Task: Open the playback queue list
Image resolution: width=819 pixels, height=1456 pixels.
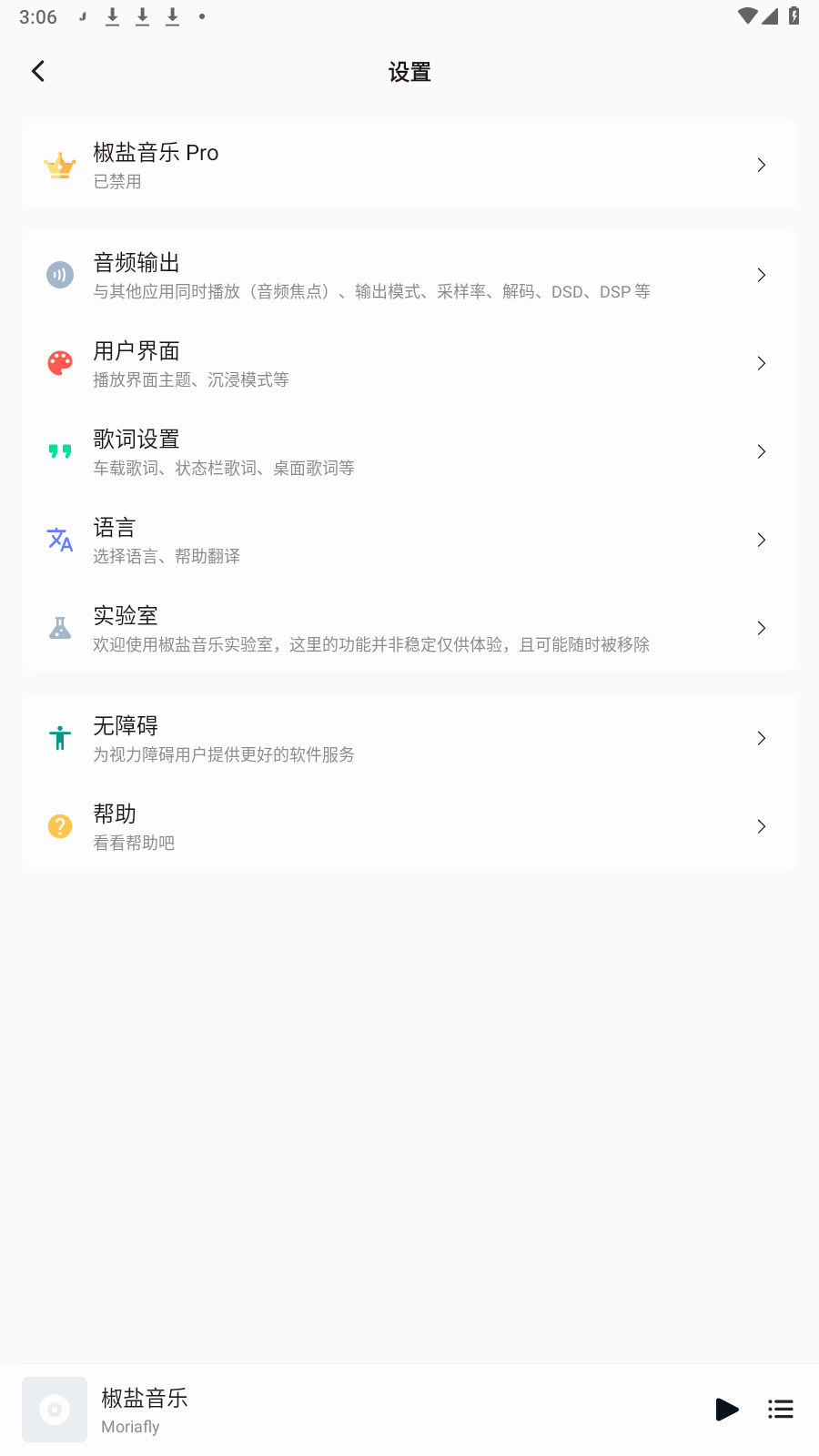Action: 781,1410
